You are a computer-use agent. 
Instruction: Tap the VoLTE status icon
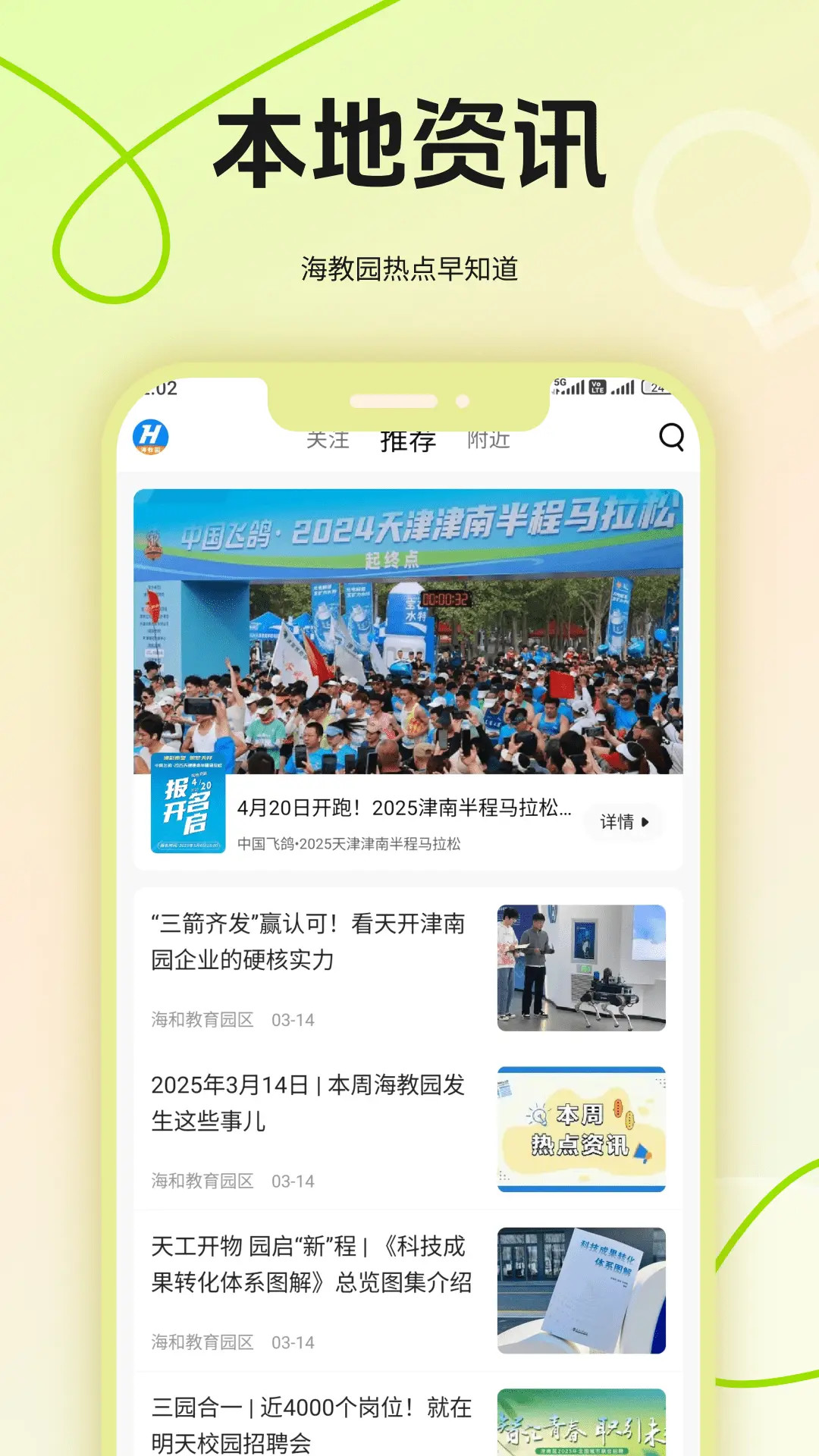[598, 388]
